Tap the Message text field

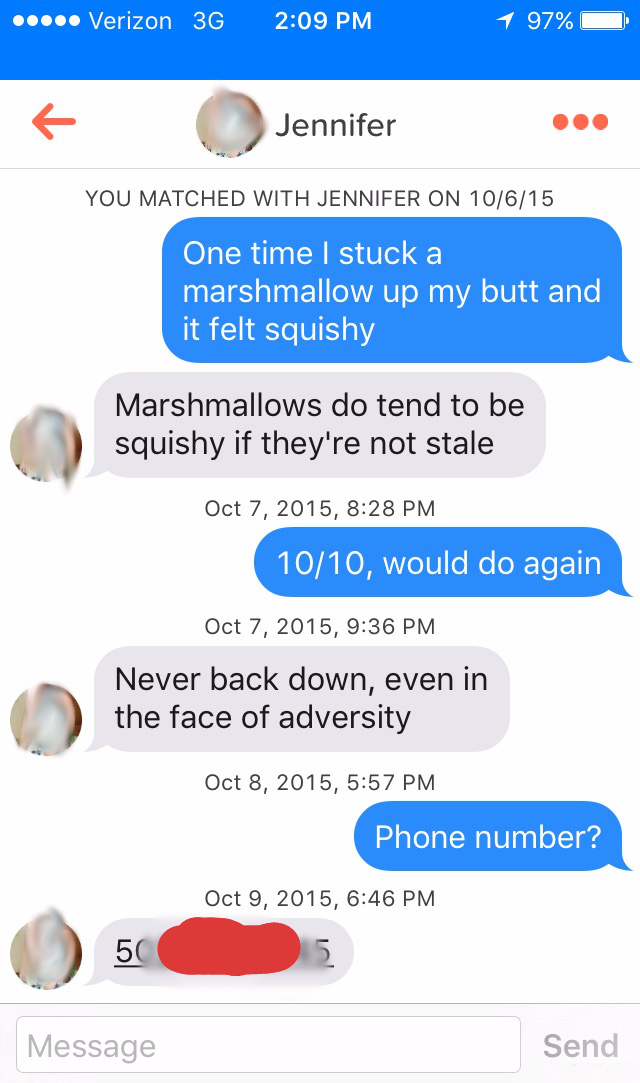point(268,1045)
